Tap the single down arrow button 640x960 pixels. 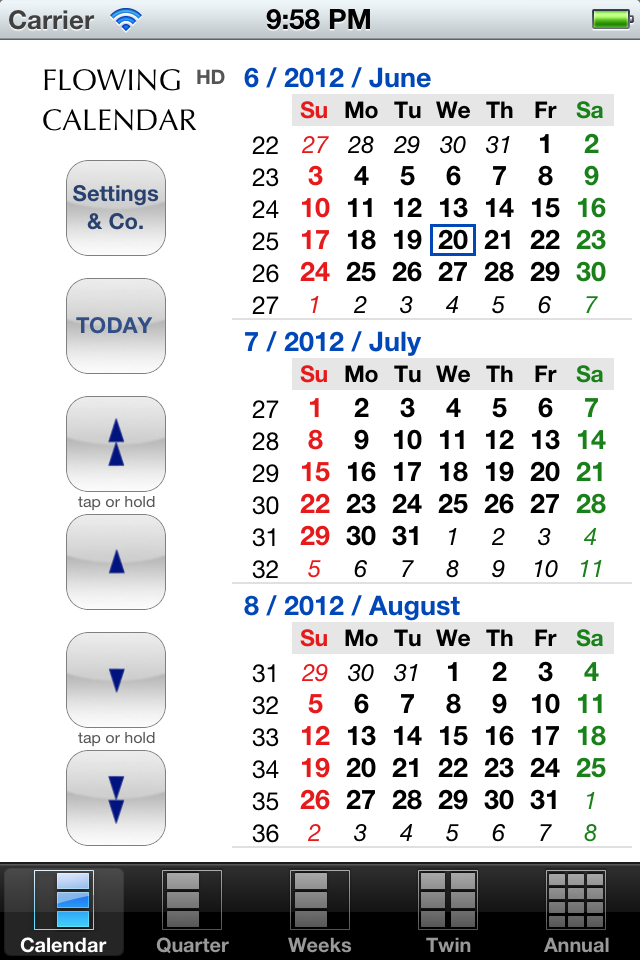115,680
